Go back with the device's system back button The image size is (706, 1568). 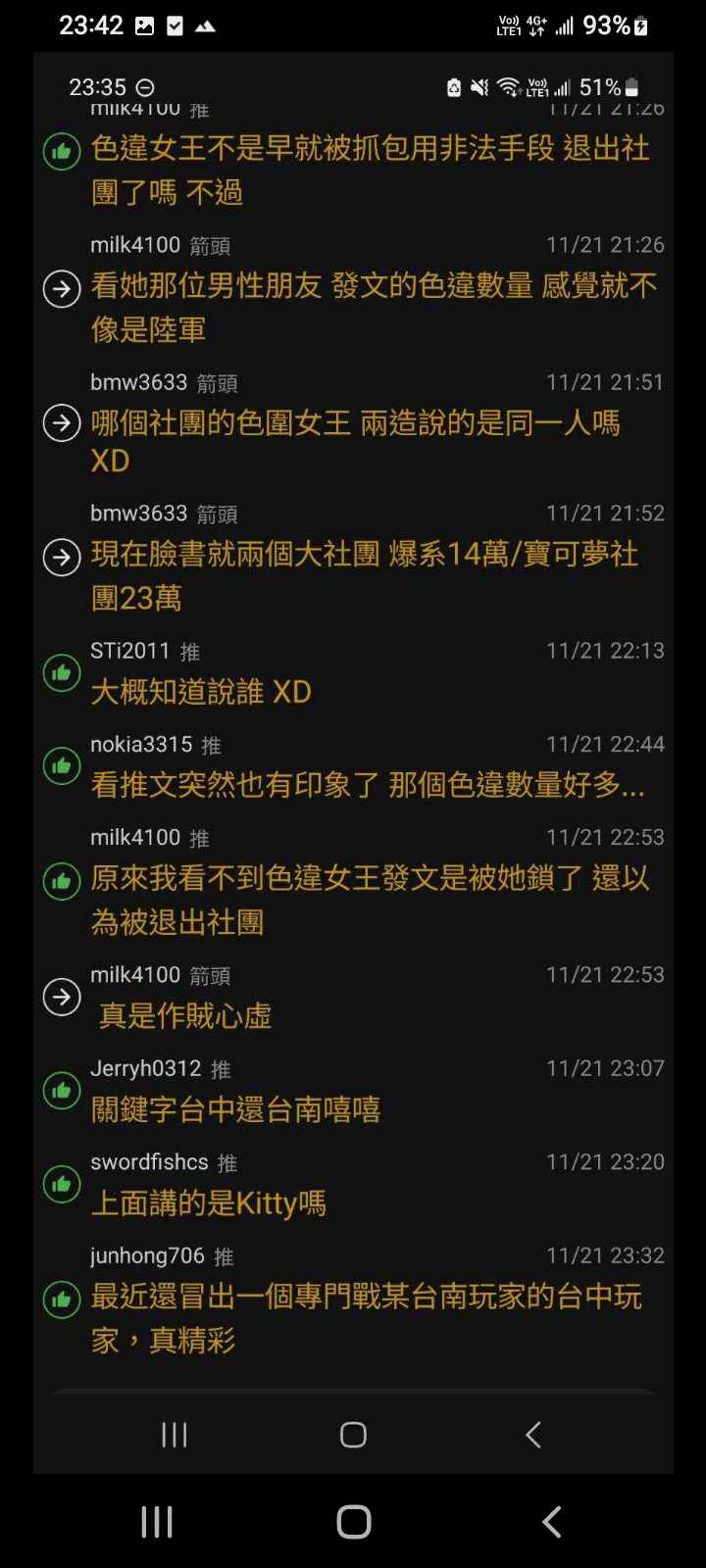pos(552,1522)
